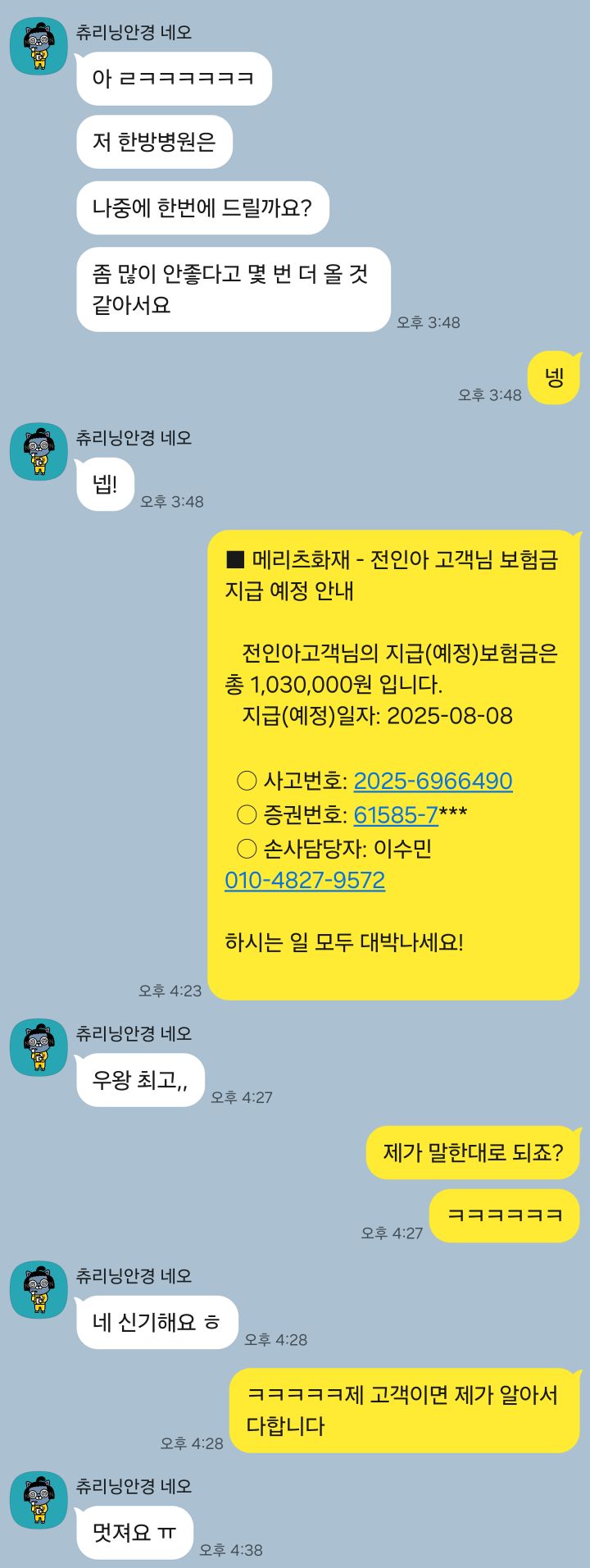View profile avatar next to 우왕 최고,, message
The width and height of the screenshot is (590, 1568).
(x=39, y=1047)
